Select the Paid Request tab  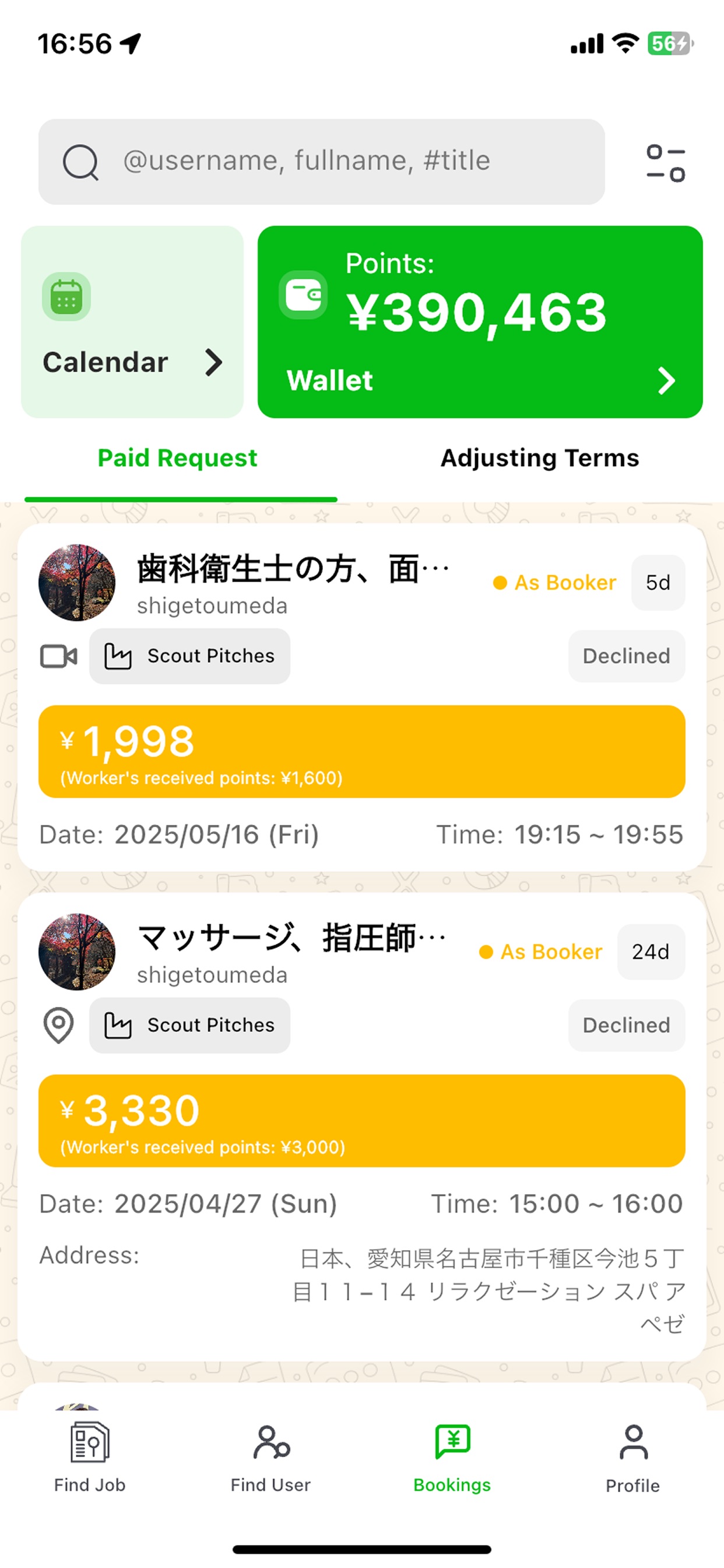coord(177,459)
